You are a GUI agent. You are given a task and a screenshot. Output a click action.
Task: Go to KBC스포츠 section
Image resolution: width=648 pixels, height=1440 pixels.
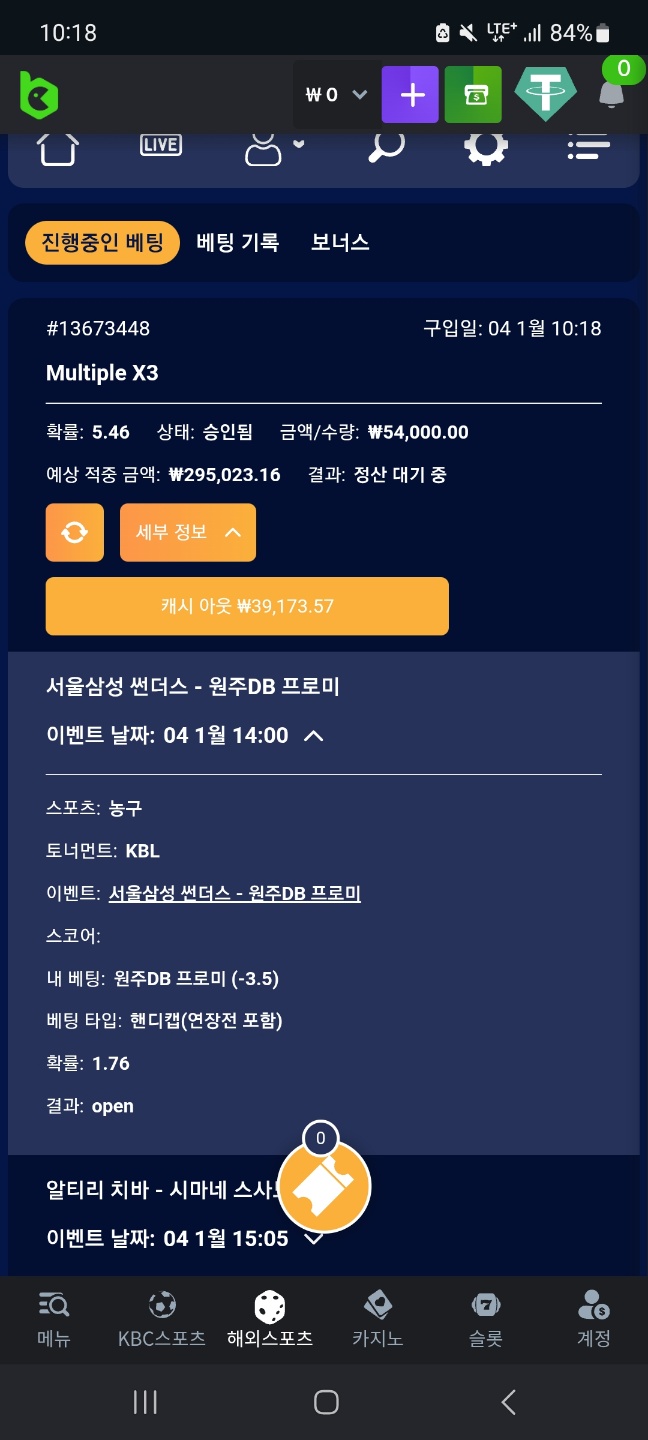pos(162,1318)
